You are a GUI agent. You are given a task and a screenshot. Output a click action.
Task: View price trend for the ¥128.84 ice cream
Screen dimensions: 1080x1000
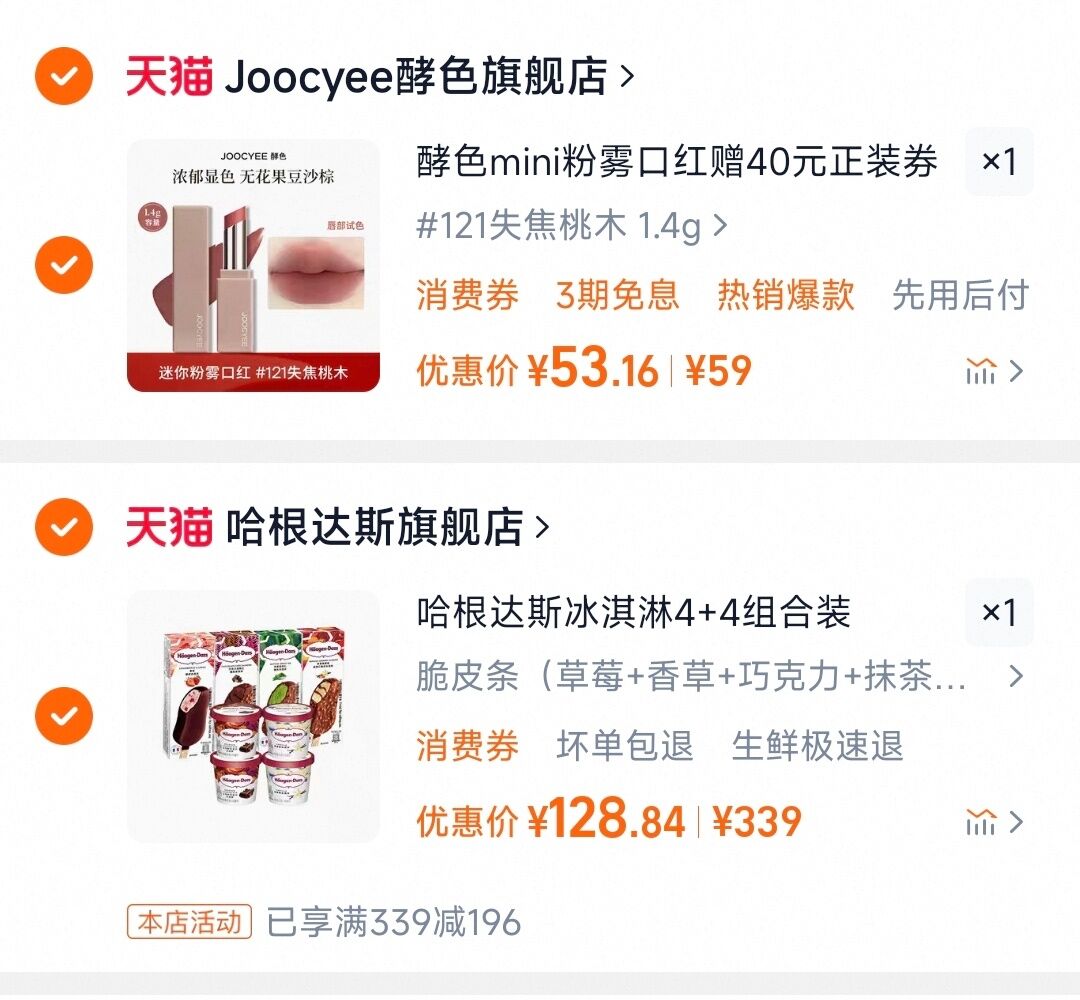994,823
